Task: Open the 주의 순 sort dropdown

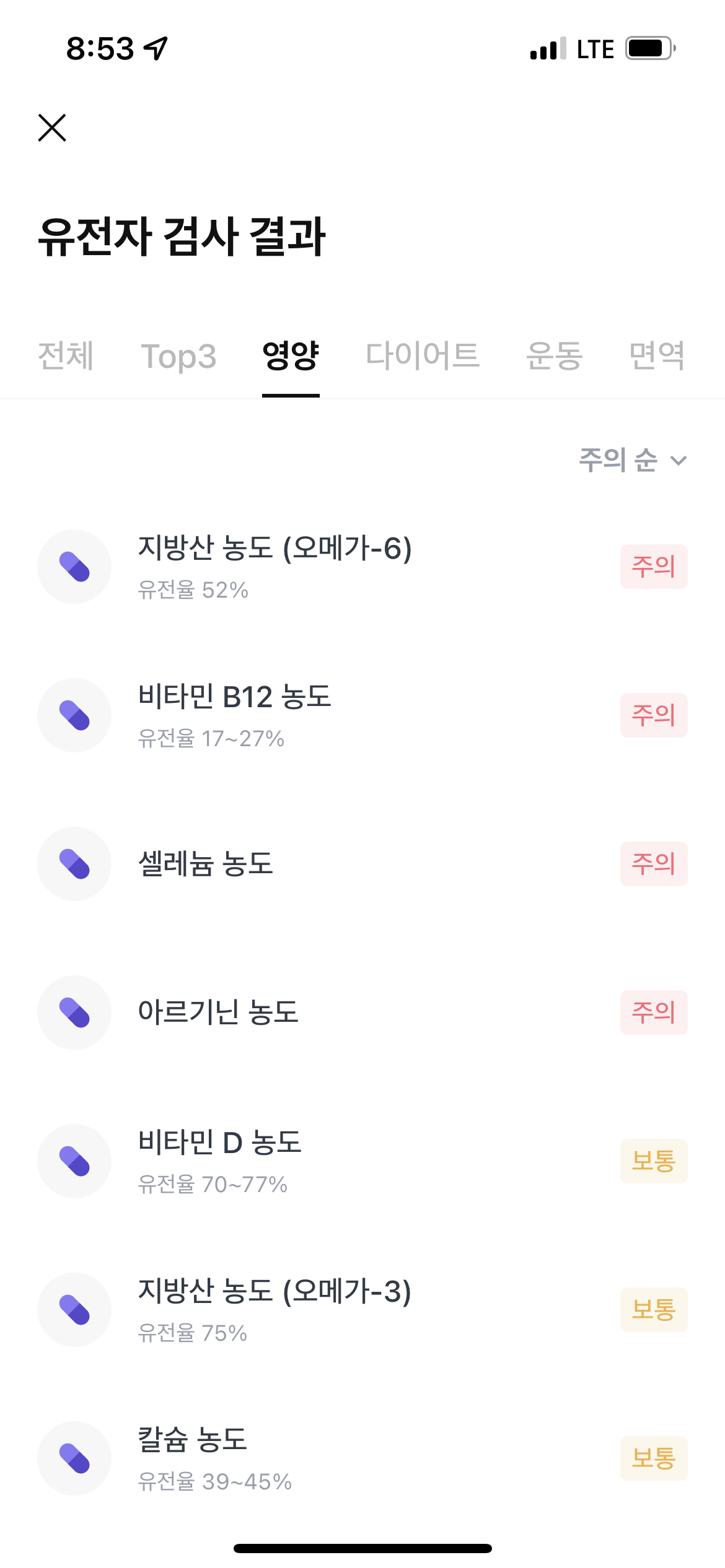Action: 633,460
